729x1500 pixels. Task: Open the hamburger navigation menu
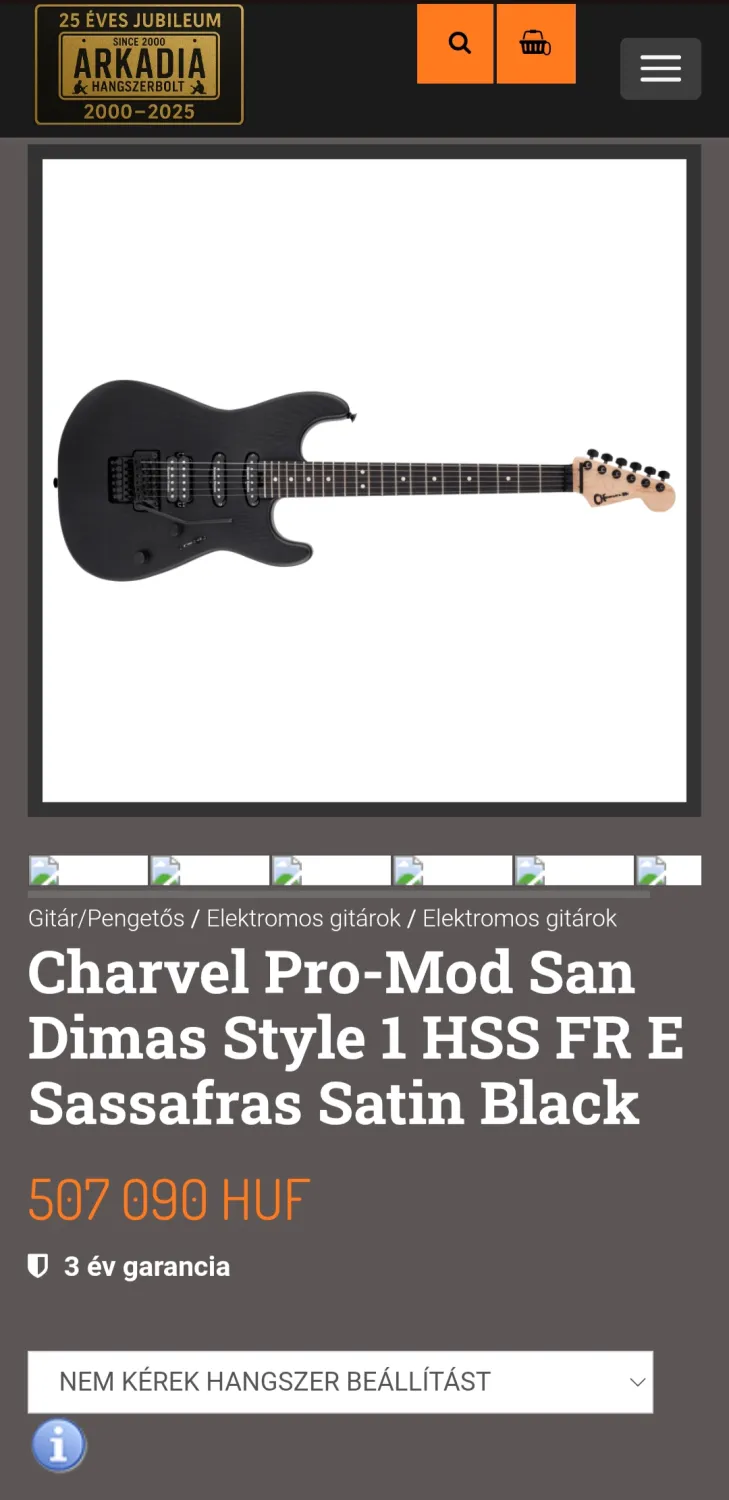tap(660, 69)
